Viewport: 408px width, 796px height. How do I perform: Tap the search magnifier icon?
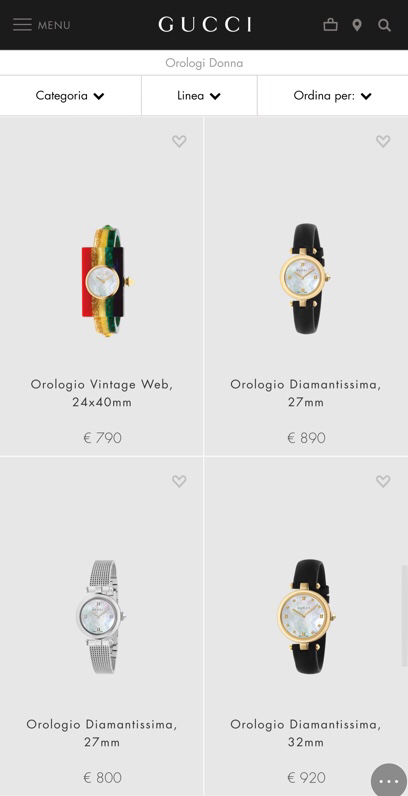click(x=385, y=25)
